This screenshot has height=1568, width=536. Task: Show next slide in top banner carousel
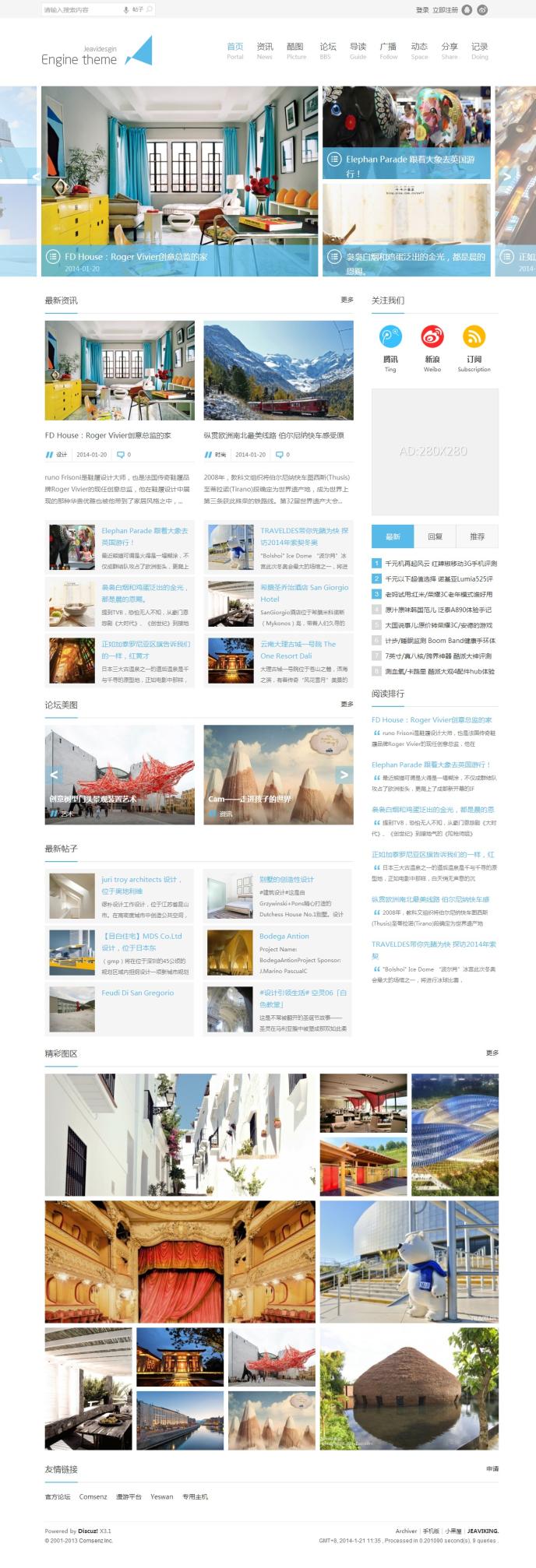[506, 177]
